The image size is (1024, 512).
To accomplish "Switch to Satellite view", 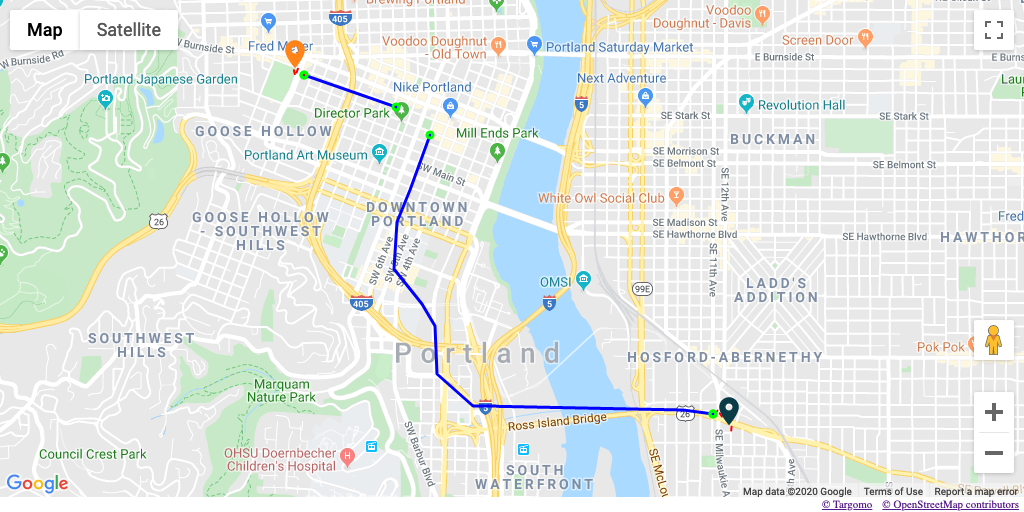I will 128,30.
